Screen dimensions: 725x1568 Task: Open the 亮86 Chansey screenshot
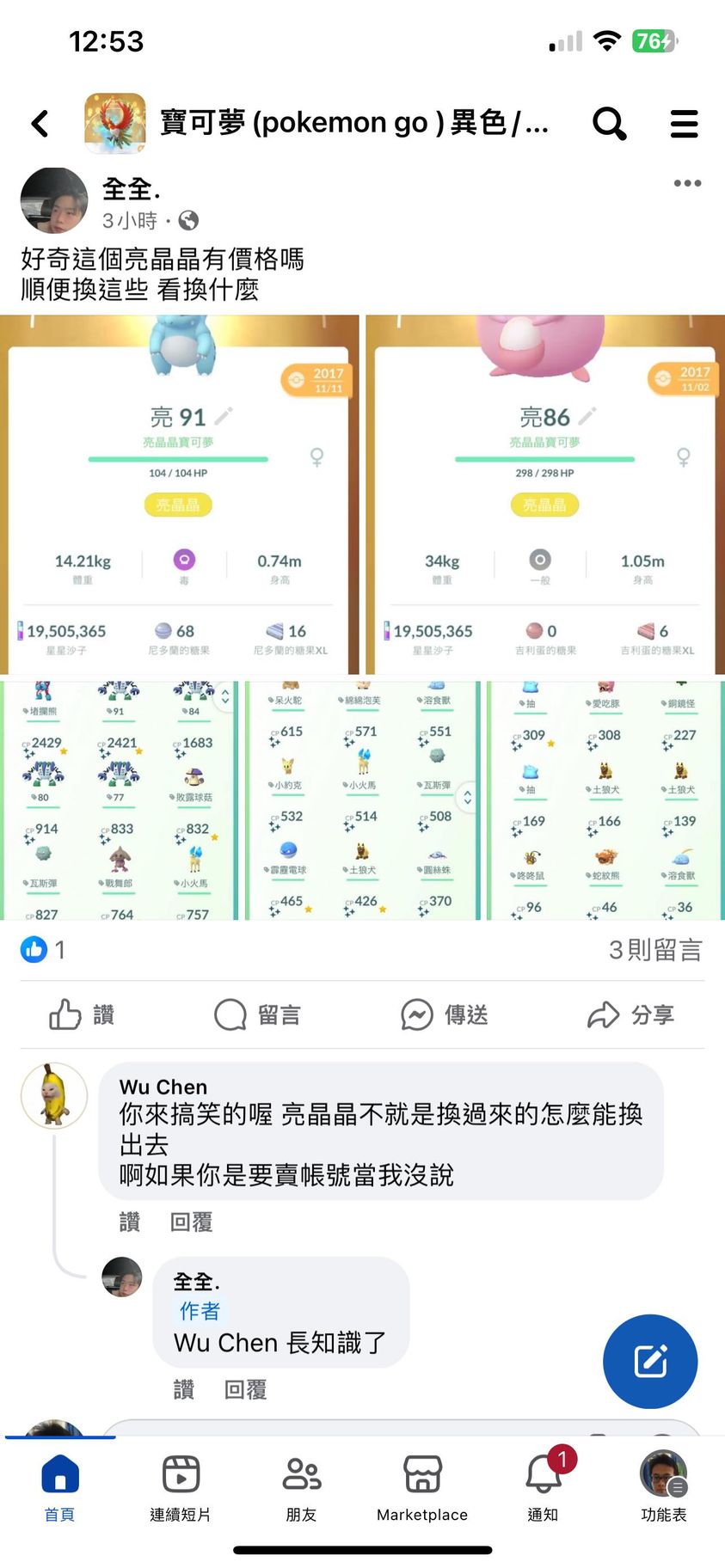(x=545, y=494)
